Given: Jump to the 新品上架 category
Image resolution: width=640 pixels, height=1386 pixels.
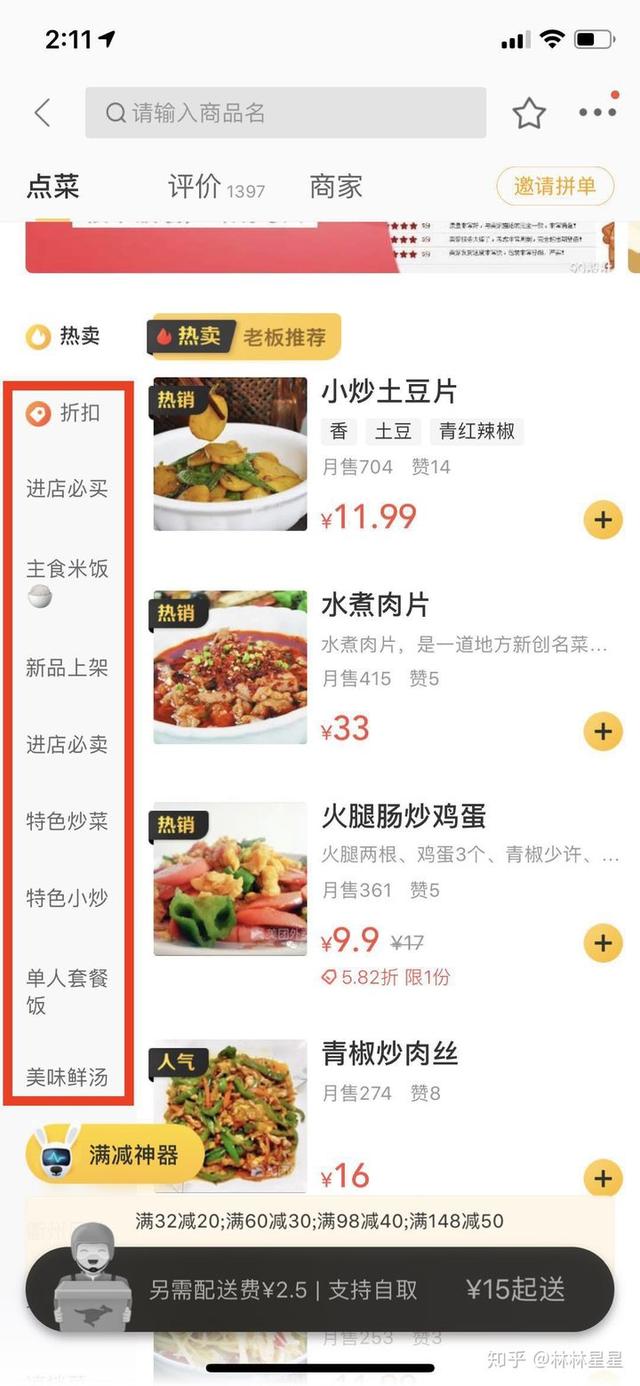Looking at the screenshot, I should pyautogui.click(x=66, y=668).
